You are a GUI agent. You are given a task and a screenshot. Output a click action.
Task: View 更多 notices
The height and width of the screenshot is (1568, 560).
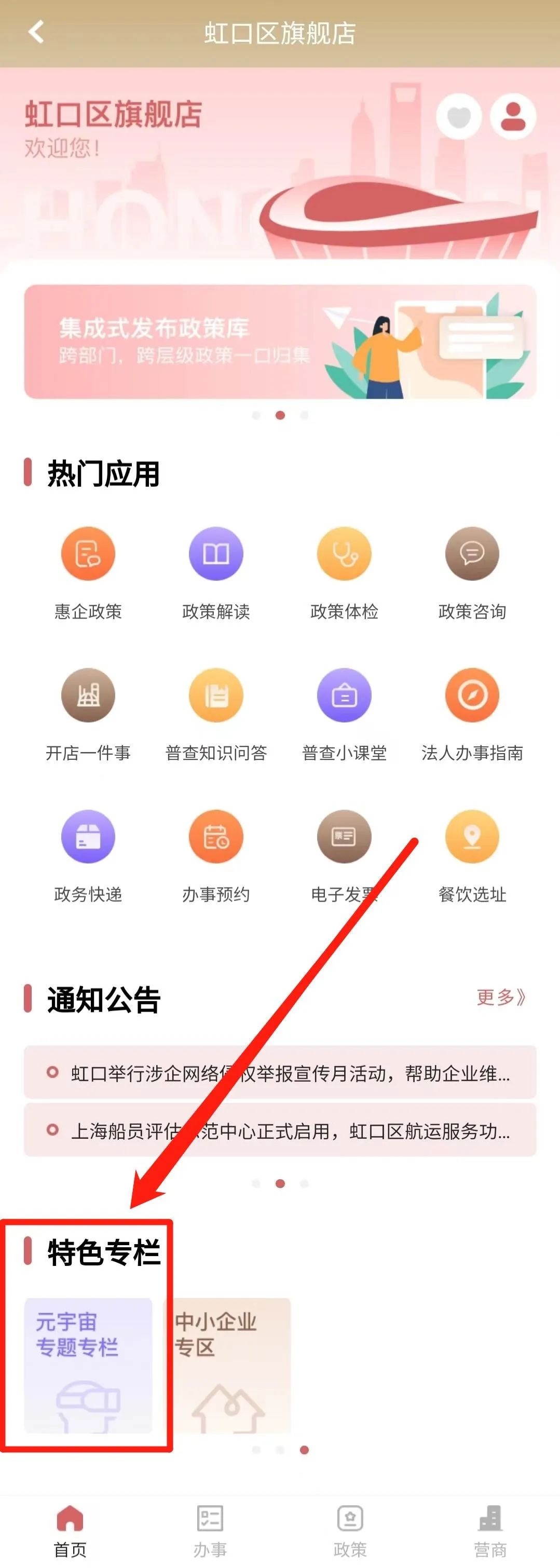tap(500, 997)
